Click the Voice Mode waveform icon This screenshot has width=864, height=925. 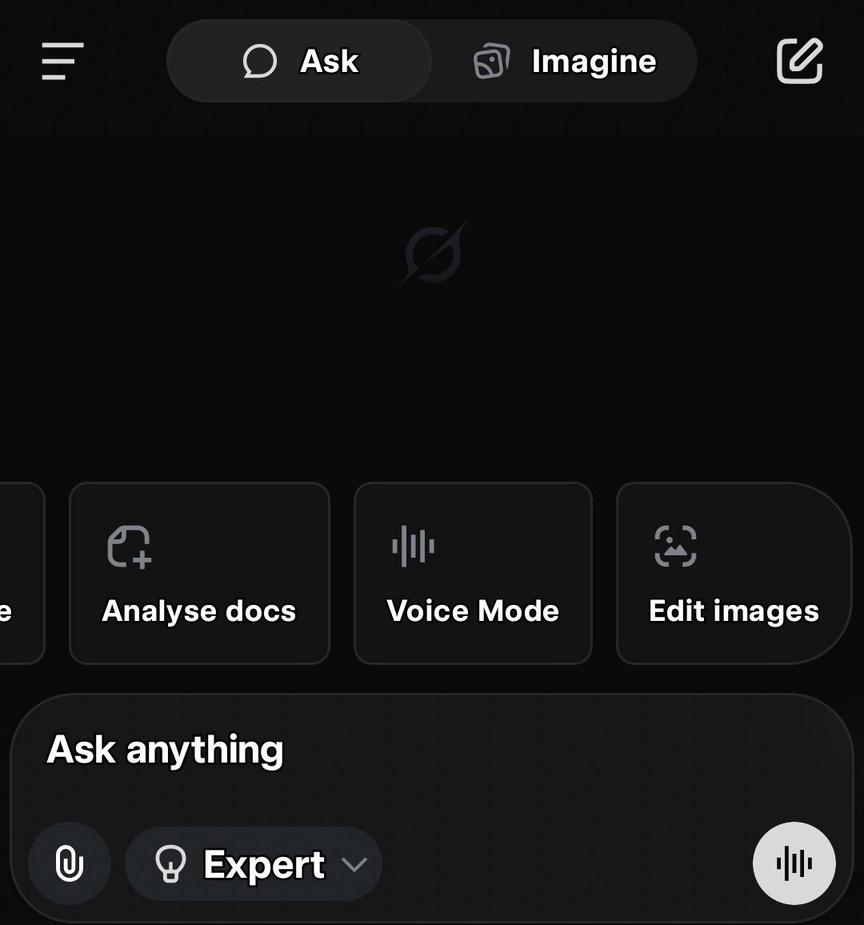(413, 546)
